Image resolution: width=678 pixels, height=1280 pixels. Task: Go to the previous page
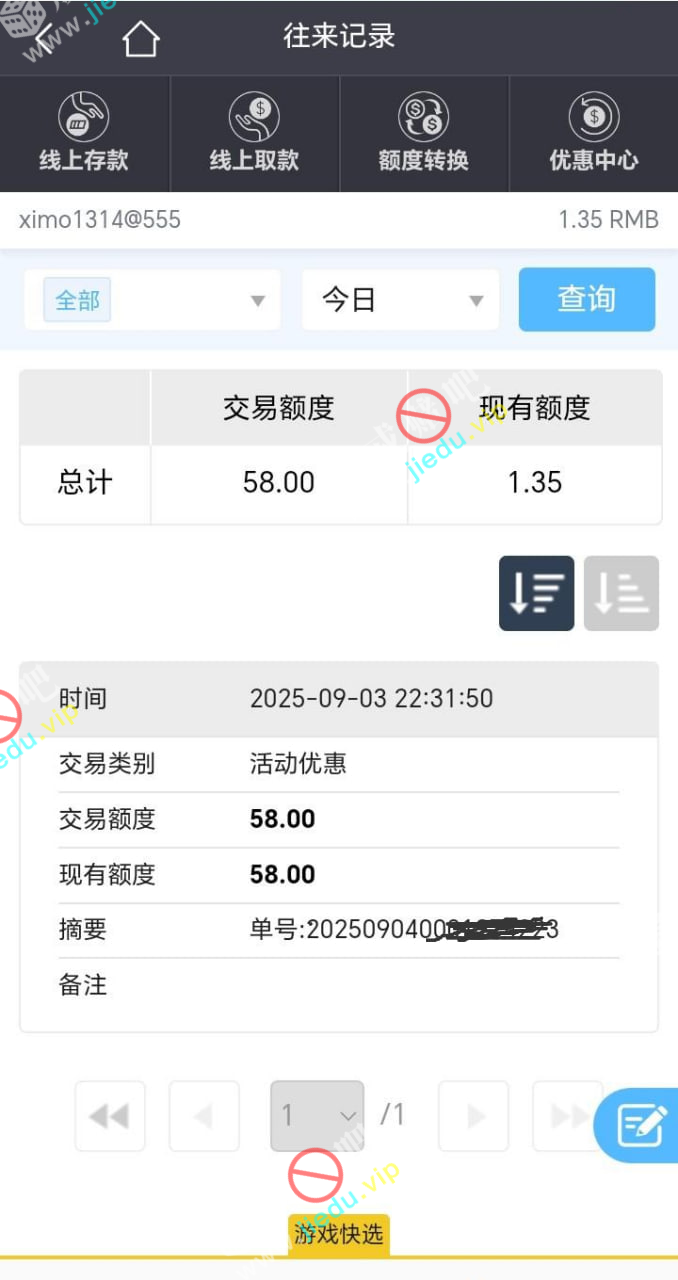(x=204, y=1116)
